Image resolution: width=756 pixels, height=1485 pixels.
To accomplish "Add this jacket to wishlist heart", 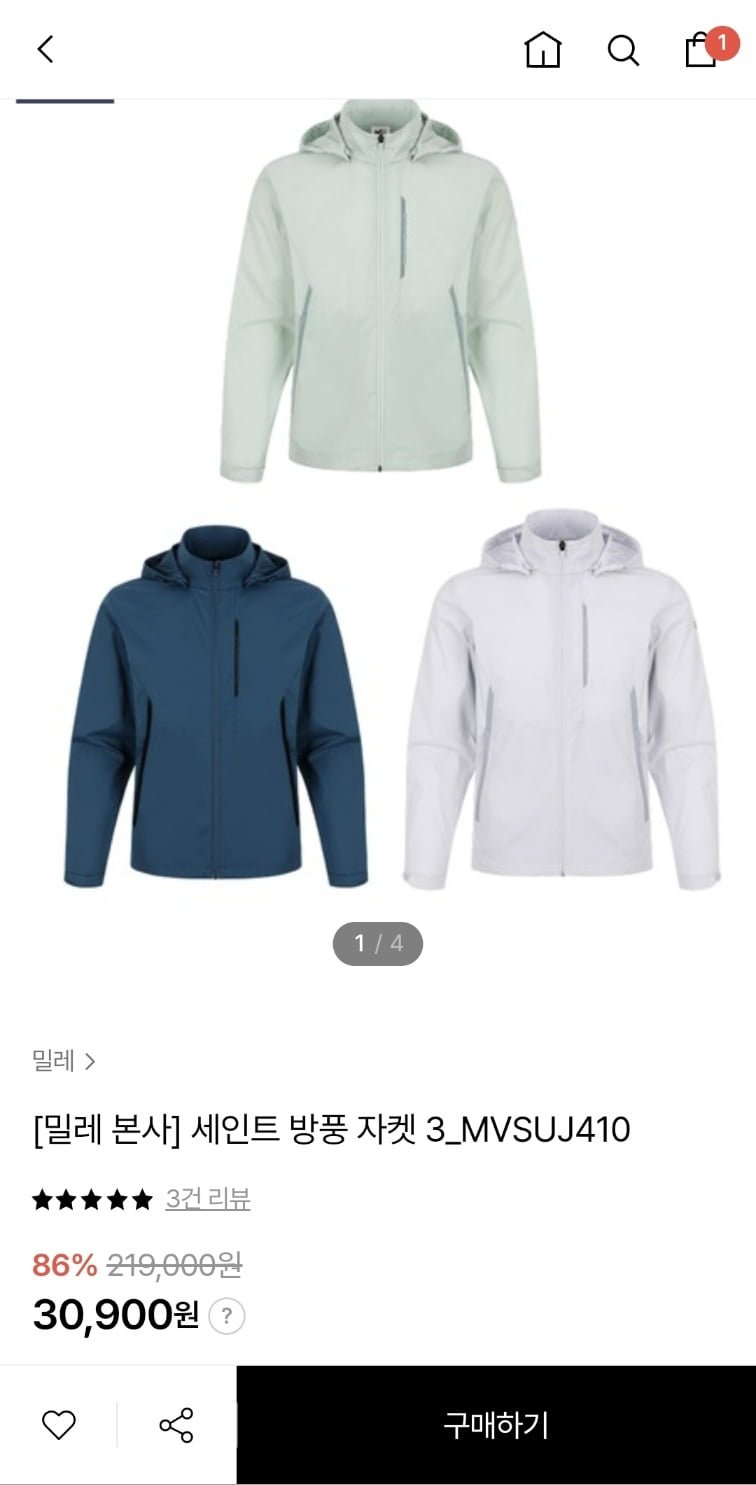I will [x=59, y=1424].
